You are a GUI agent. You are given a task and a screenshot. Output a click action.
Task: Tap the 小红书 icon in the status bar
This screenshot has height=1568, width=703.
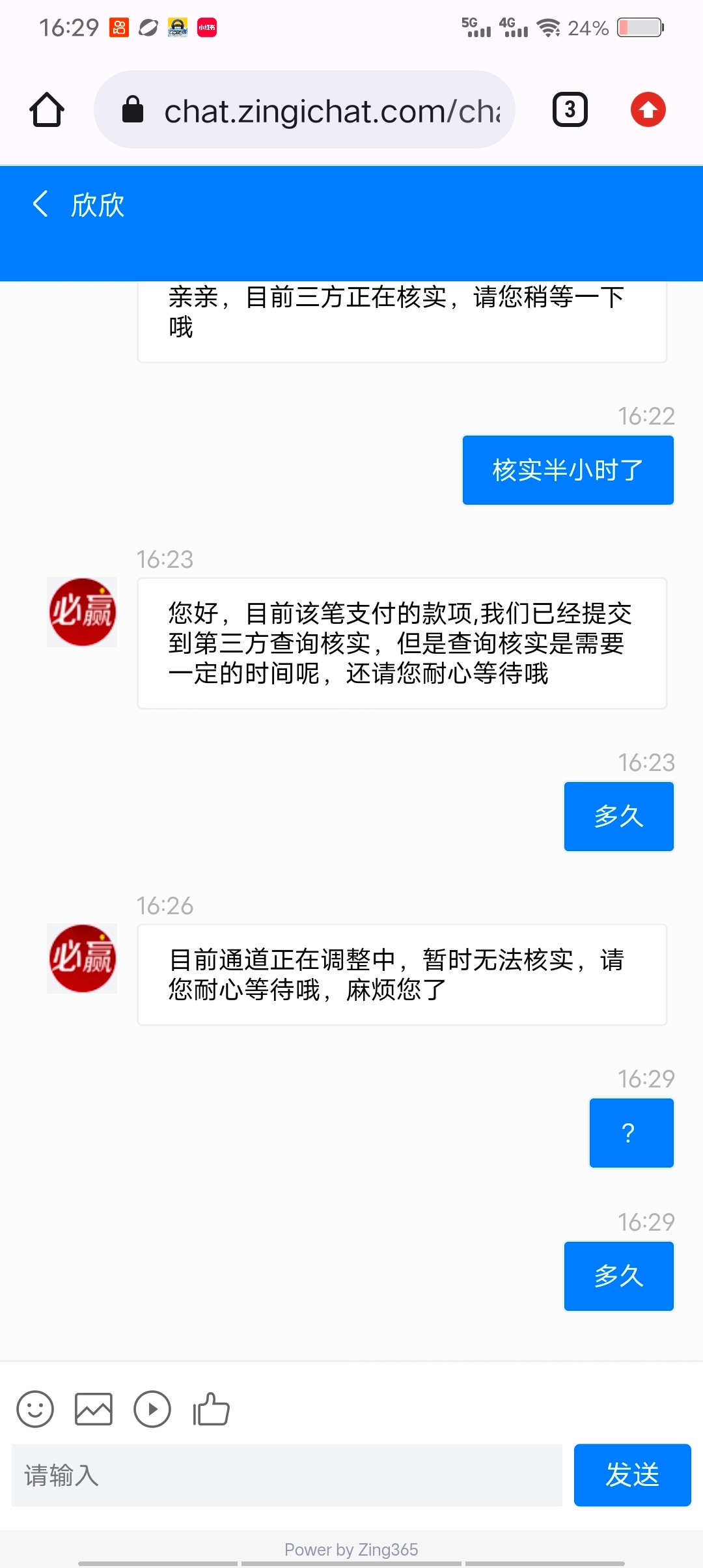coord(208,27)
